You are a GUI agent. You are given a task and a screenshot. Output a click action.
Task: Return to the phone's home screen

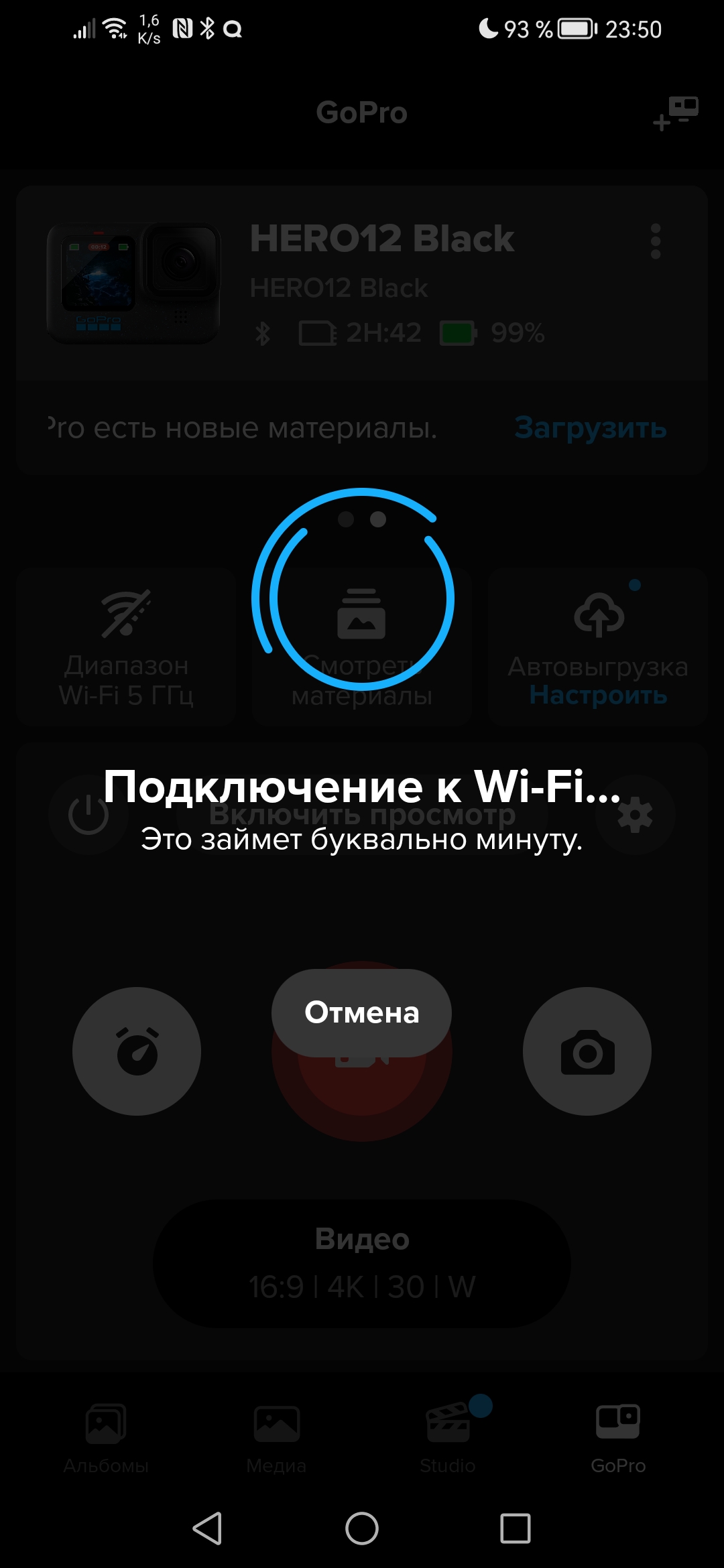pos(362,1528)
